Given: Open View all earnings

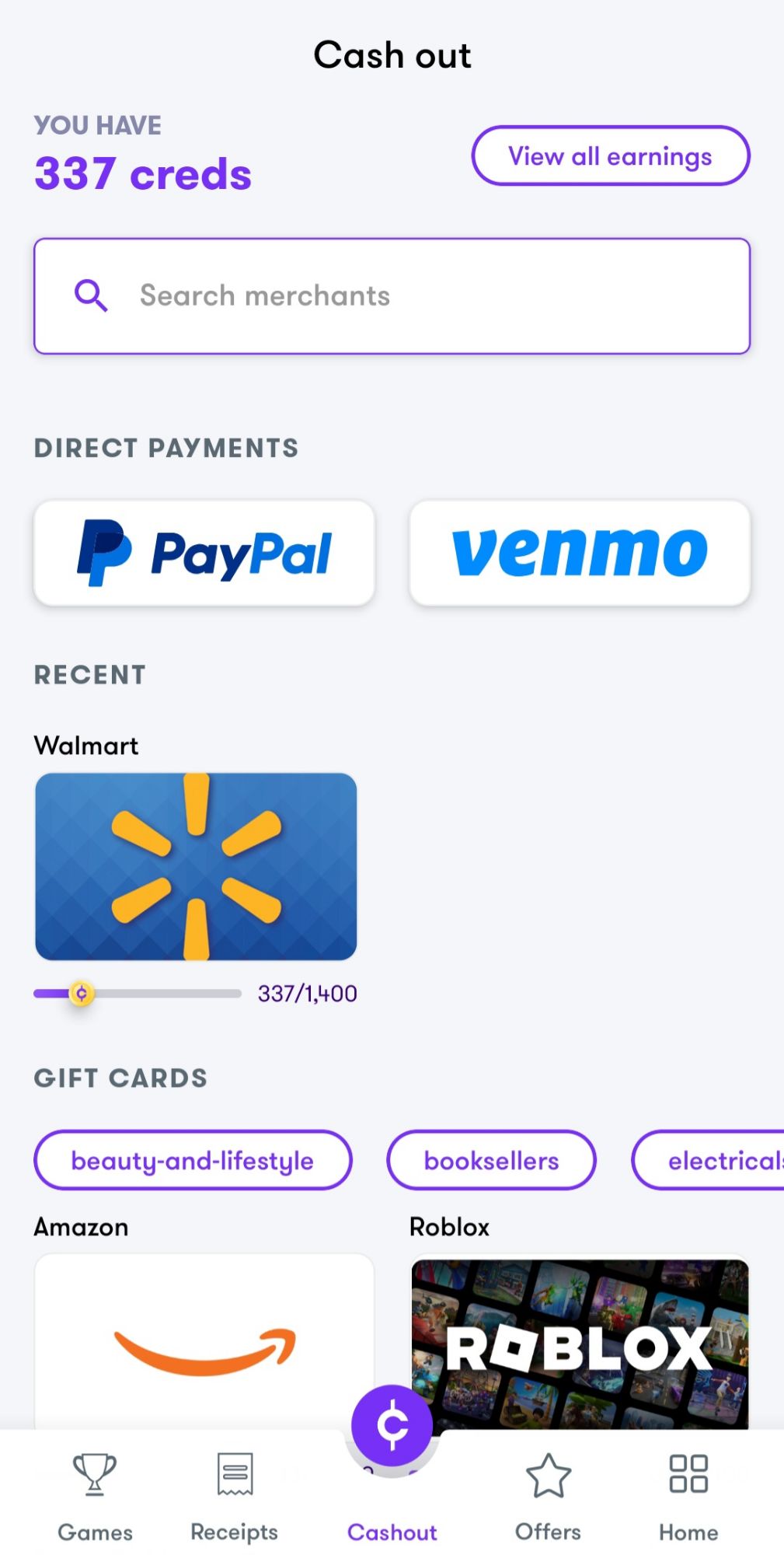Looking at the screenshot, I should pyautogui.click(x=610, y=156).
